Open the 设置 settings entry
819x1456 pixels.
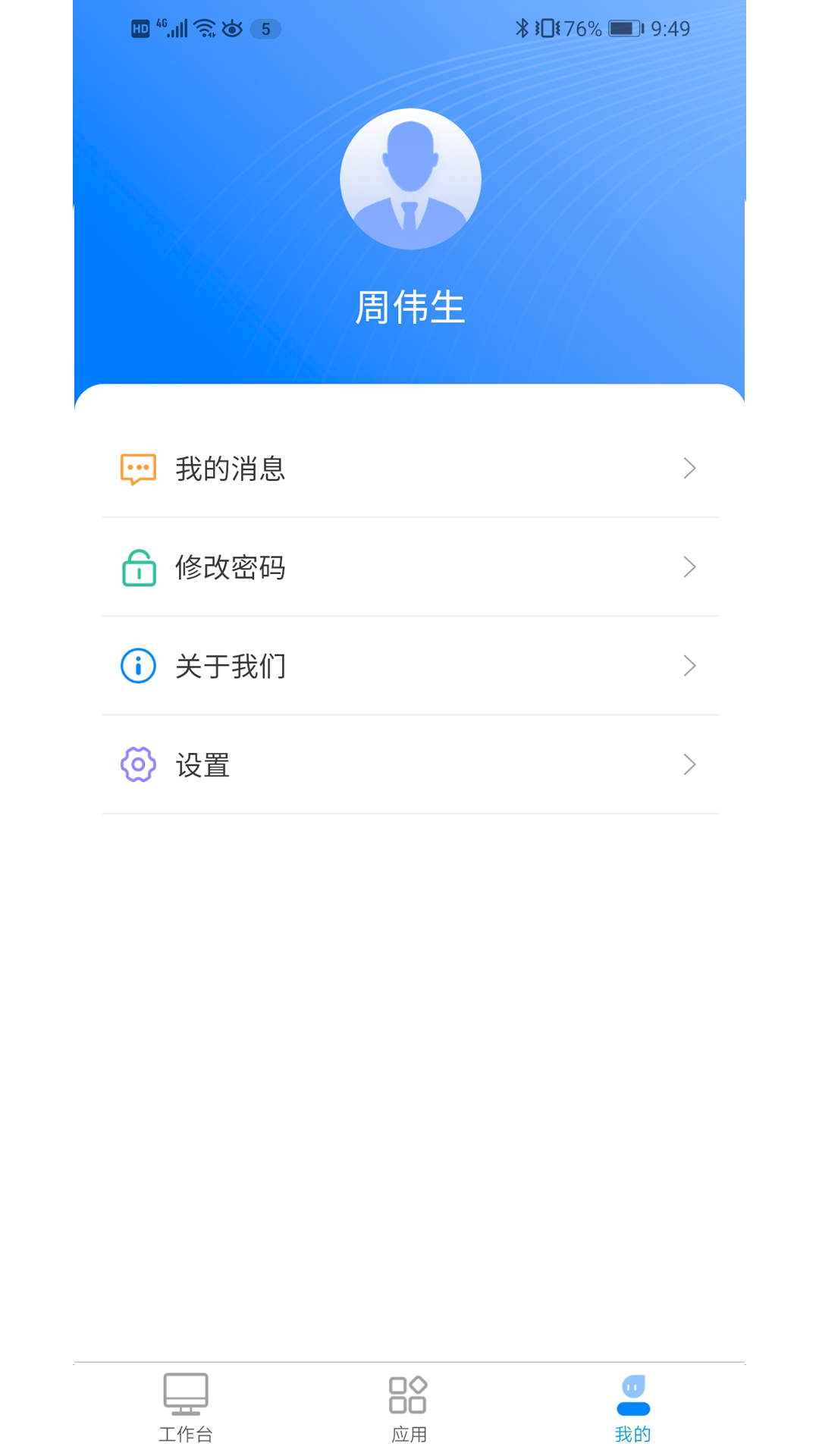(409, 764)
